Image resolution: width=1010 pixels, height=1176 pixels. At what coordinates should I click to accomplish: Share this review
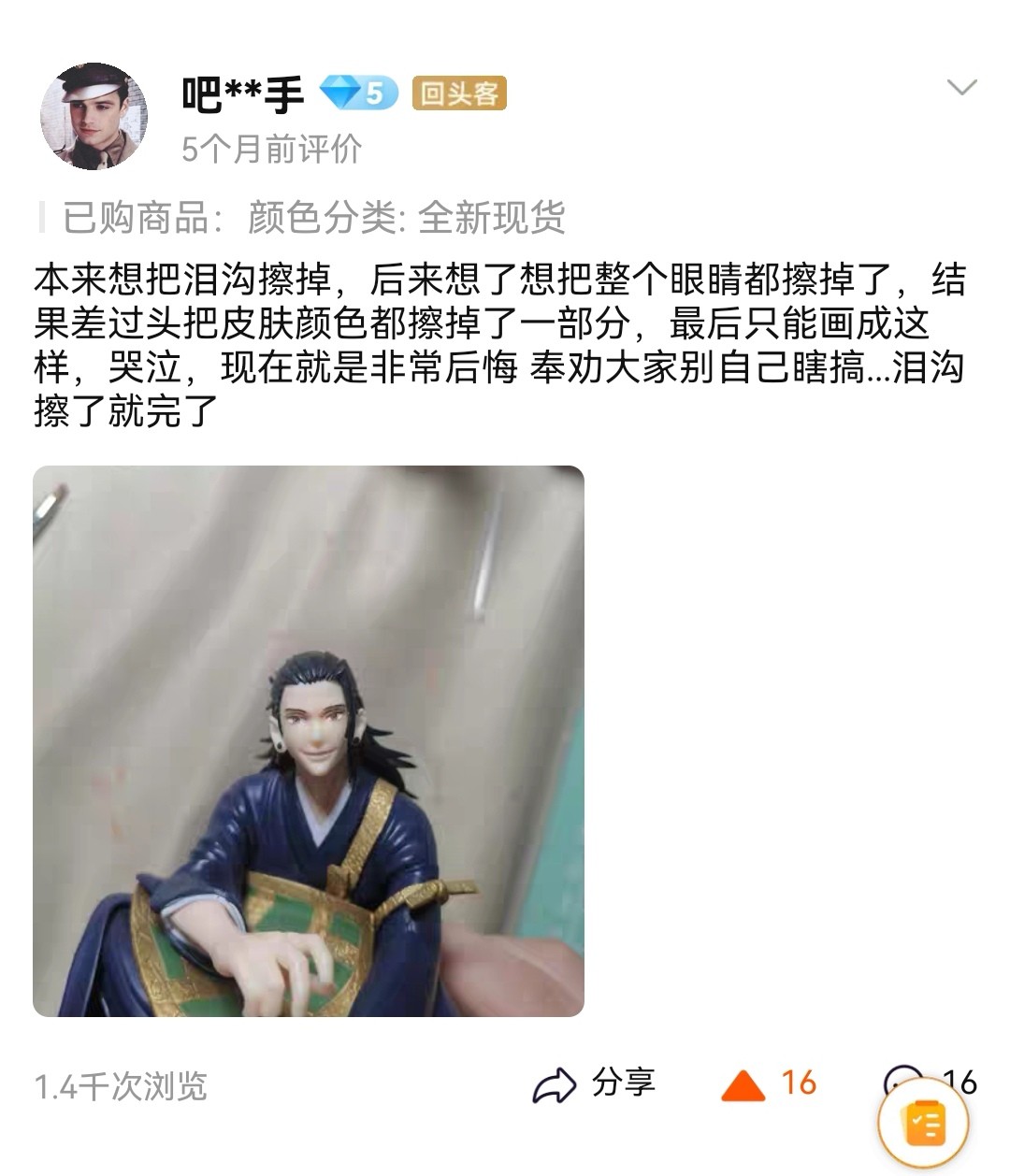tap(593, 1083)
